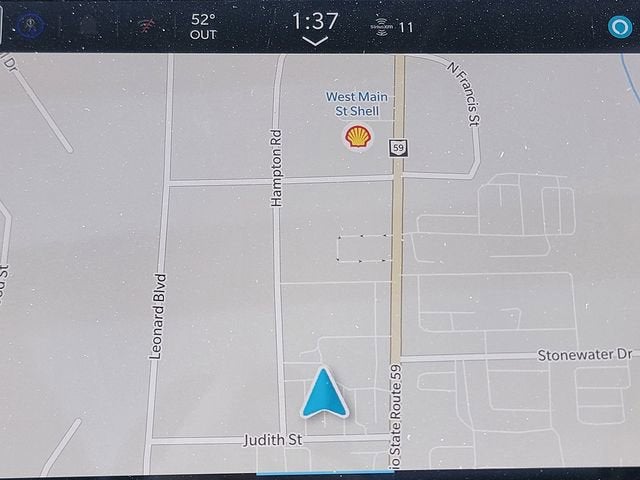Open the SiriusXM channel 11 indicator
Viewport: 640px width, 480px height.
point(392,26)
